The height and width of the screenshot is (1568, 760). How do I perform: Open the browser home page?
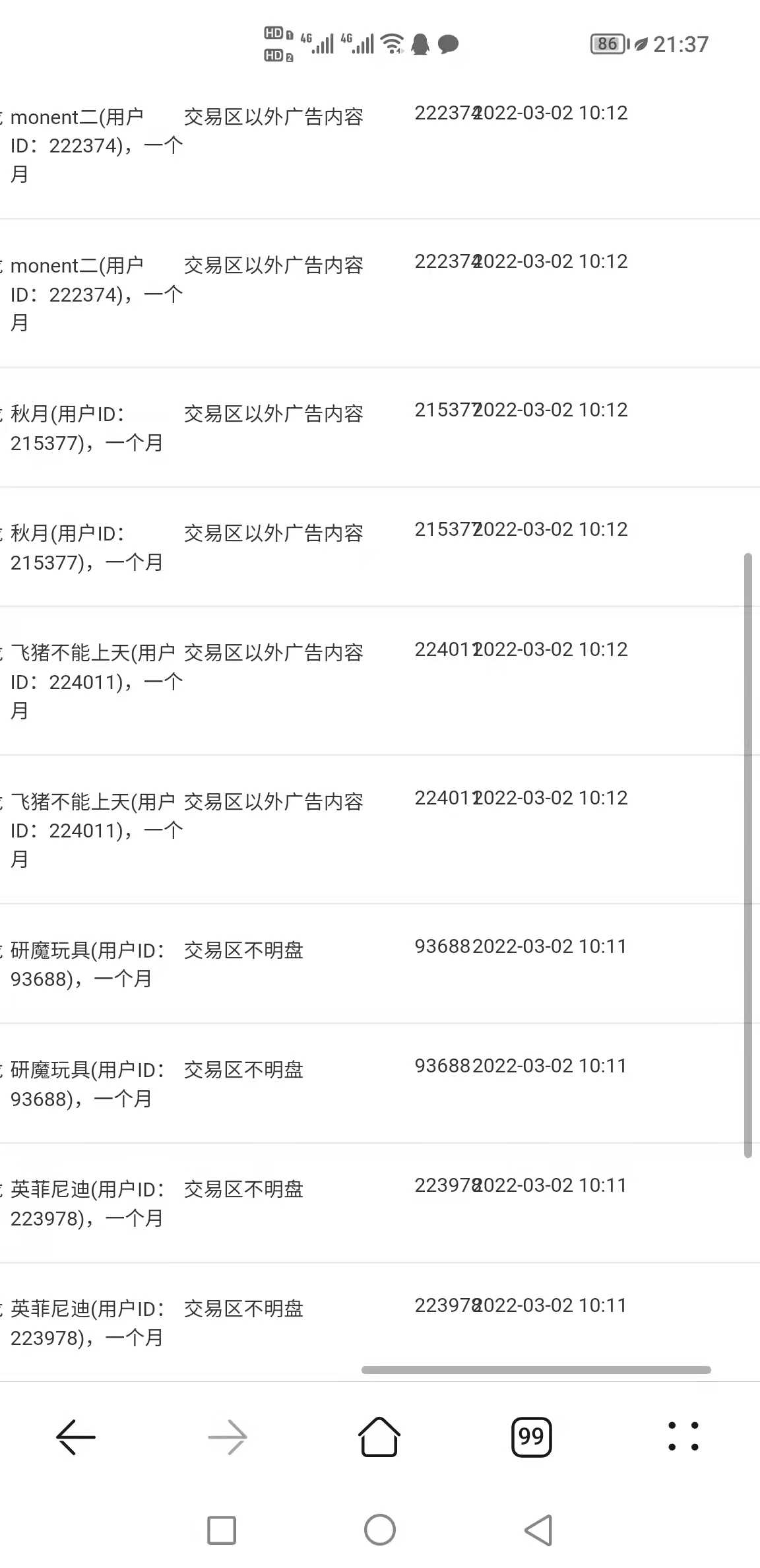pyautogui.click(x=379, y=1437)
